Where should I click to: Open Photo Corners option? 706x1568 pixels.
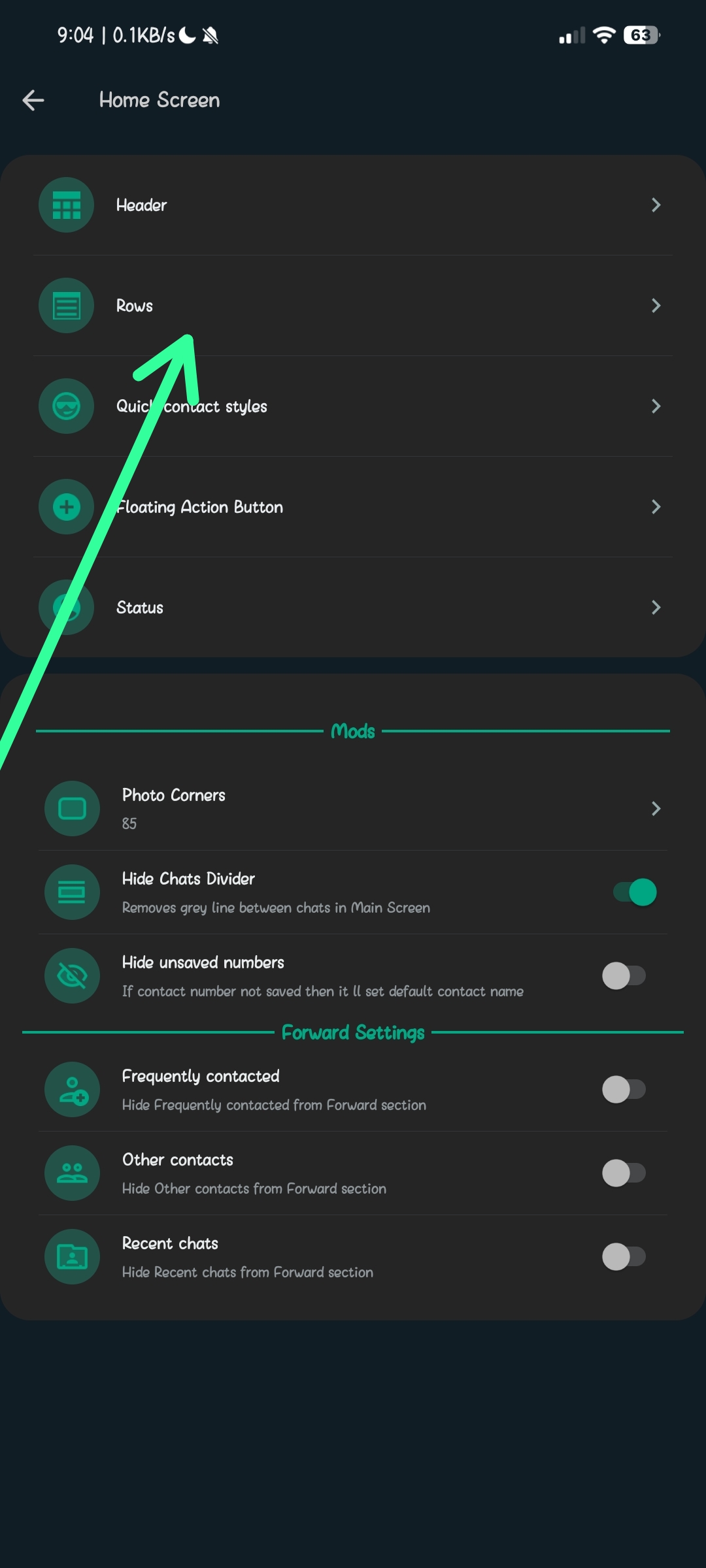tap(353, 809)
